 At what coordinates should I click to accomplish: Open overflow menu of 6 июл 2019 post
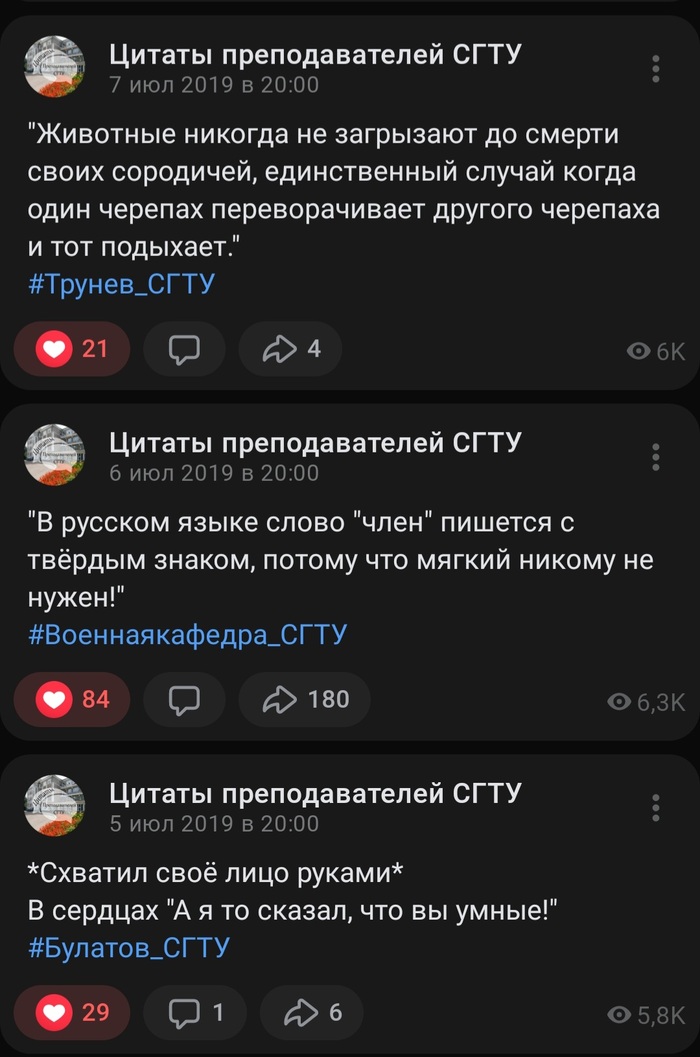(656, 457)
